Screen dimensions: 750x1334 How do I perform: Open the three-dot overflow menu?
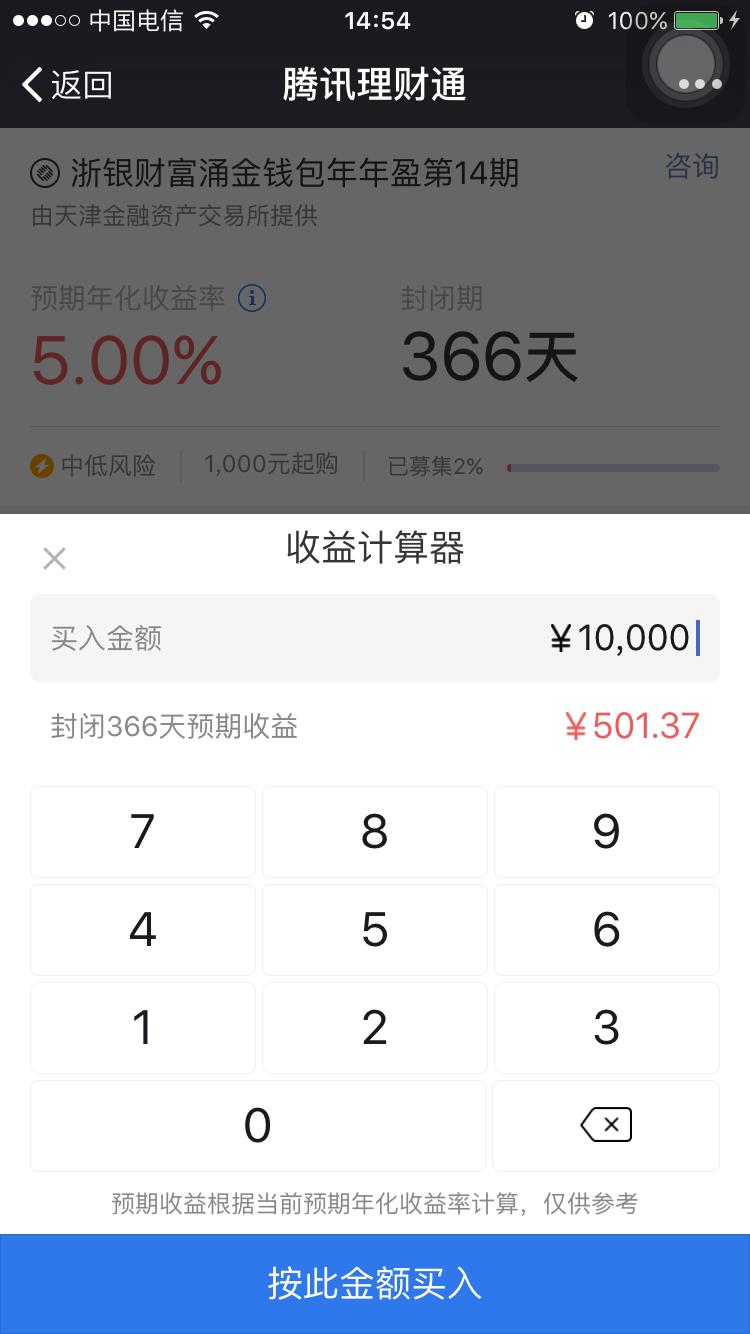(x=700, y=84)
